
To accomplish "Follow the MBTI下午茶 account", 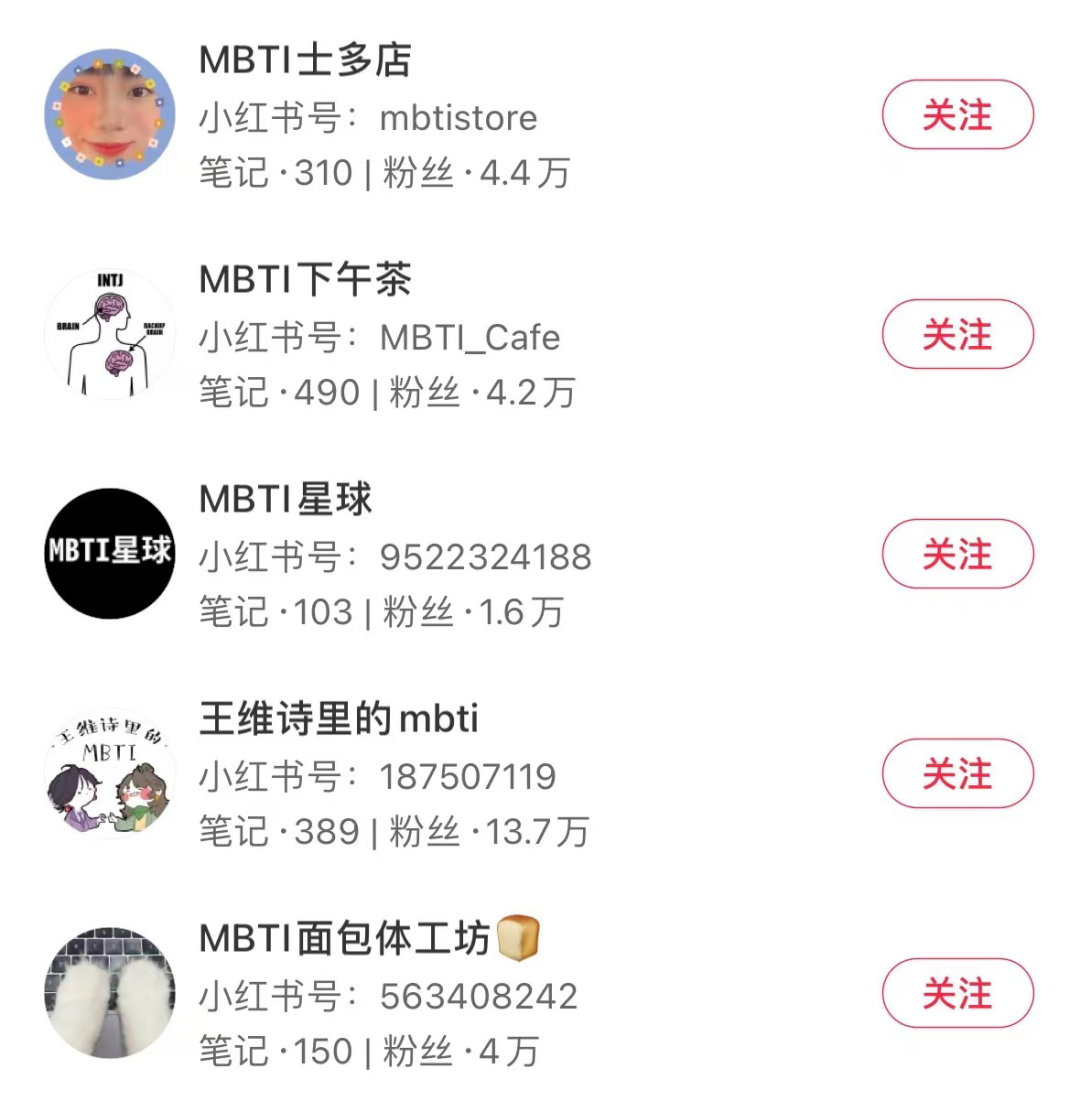I will [957, 335].
